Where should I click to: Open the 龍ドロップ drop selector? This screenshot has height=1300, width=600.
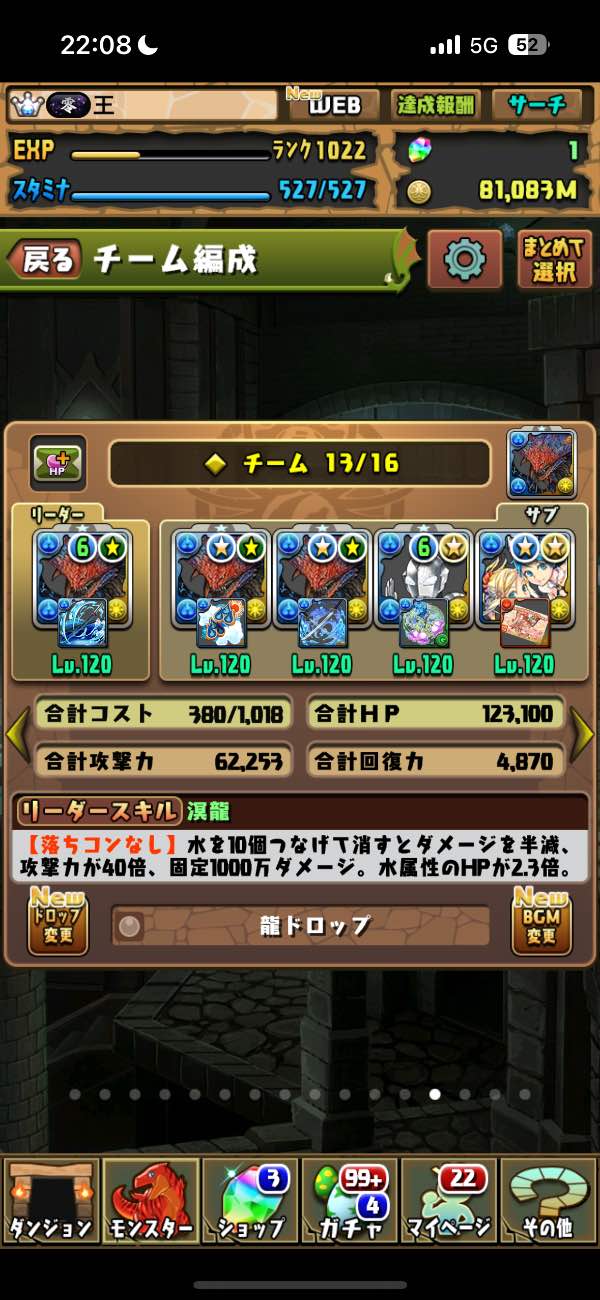300,926
